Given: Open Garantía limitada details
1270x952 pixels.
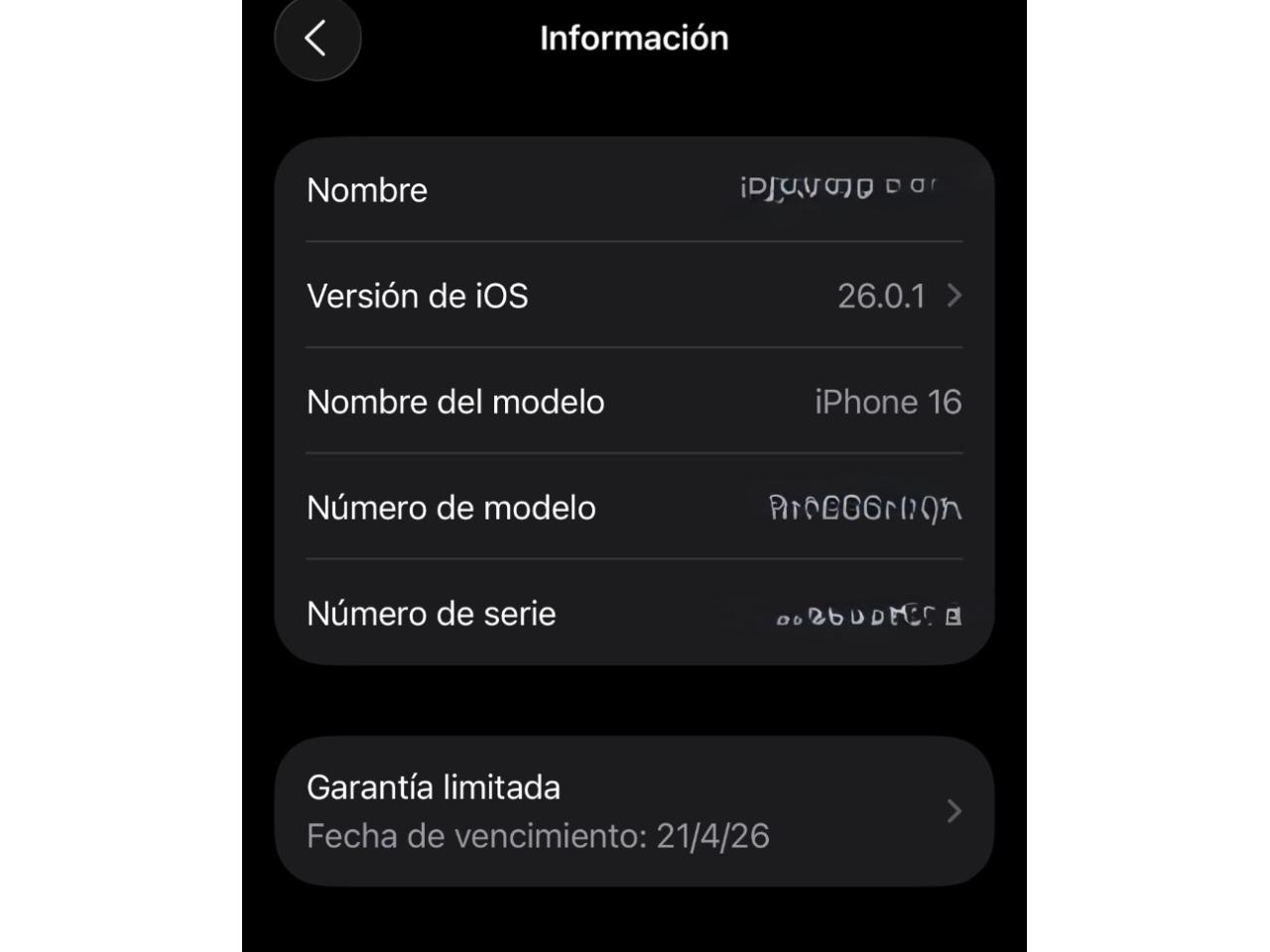Looking at the screenshot, I should tap(634, 811).
